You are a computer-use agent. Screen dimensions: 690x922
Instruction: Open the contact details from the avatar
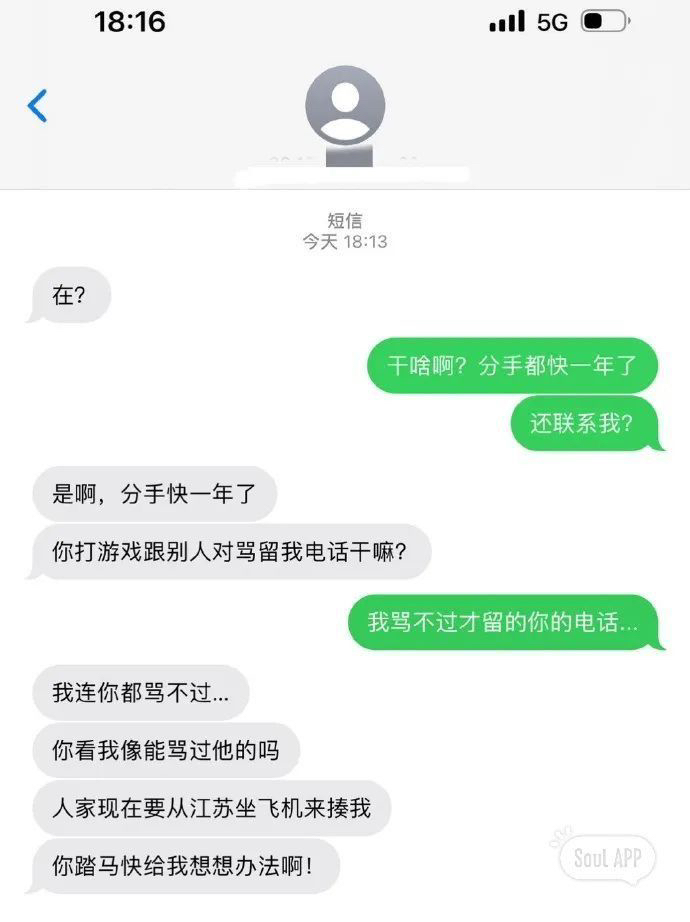click(344, 106)
